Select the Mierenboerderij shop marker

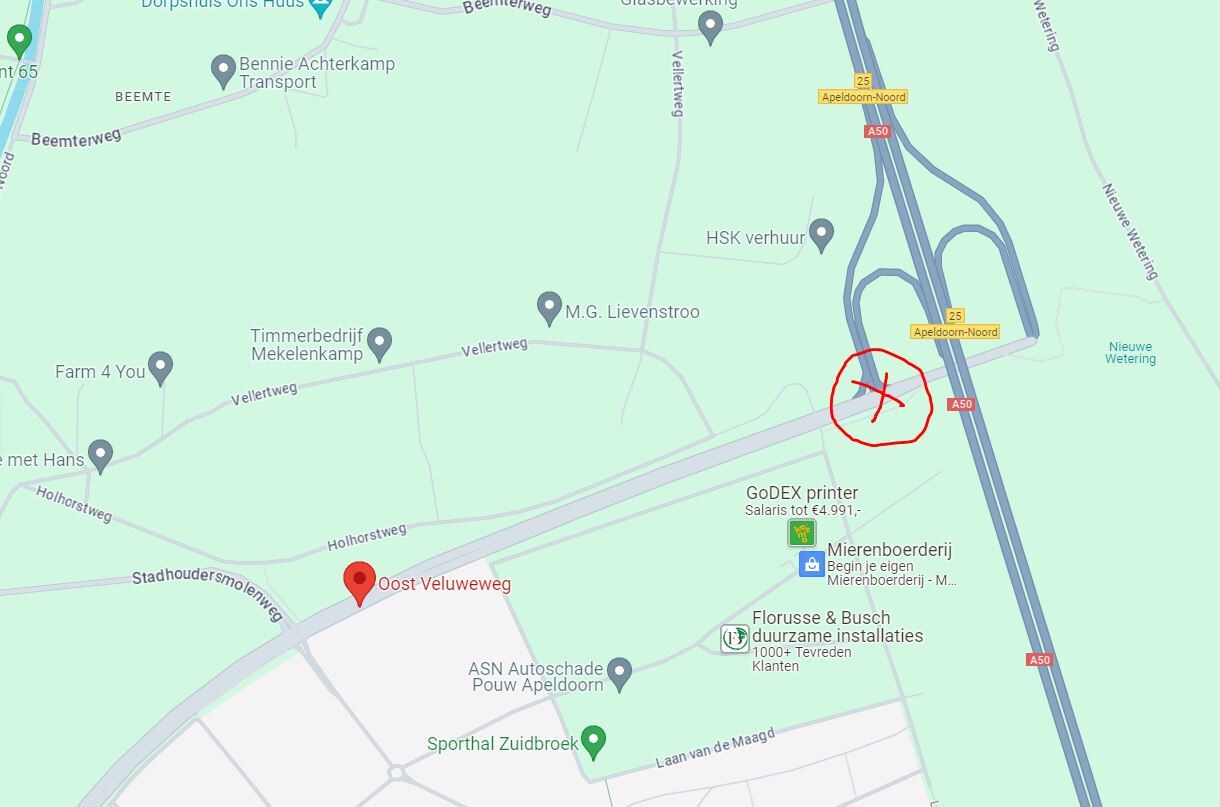pyautogui.click(x=811, y=564)
